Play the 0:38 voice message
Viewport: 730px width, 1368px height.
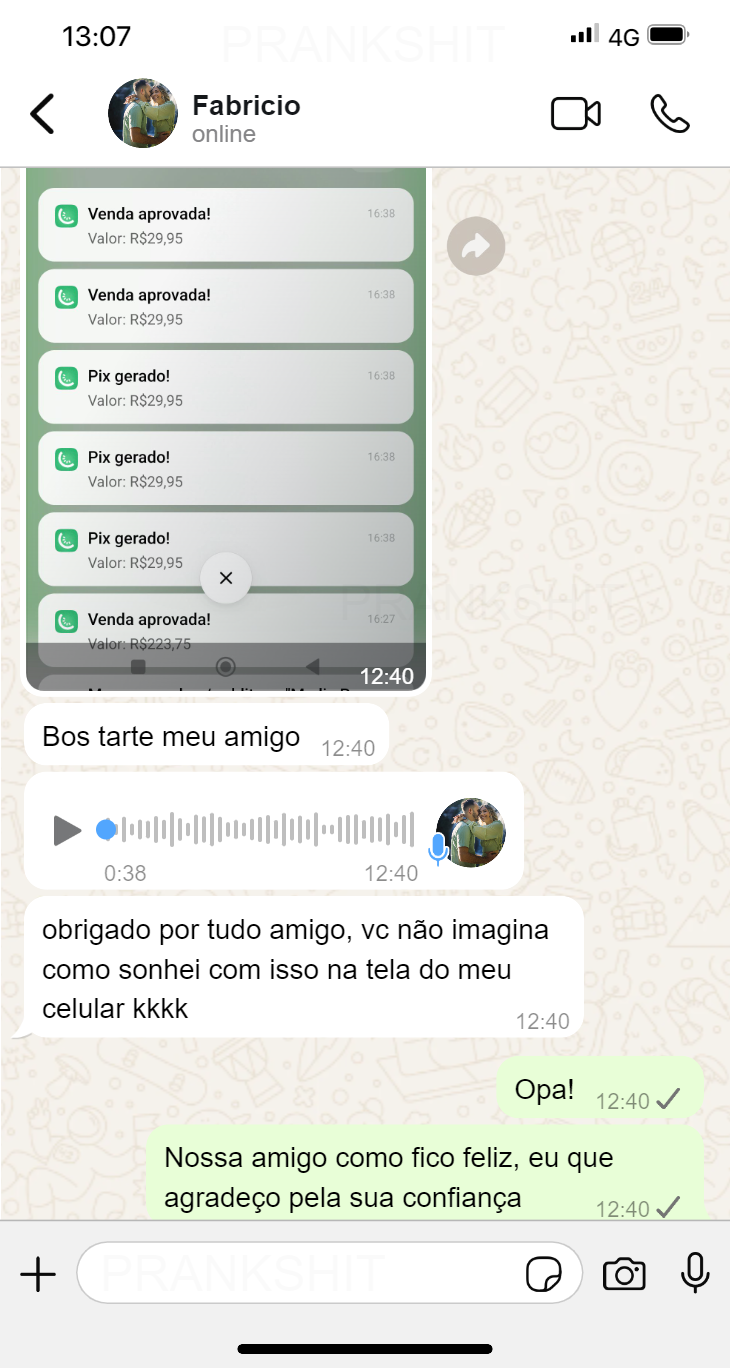66,830
